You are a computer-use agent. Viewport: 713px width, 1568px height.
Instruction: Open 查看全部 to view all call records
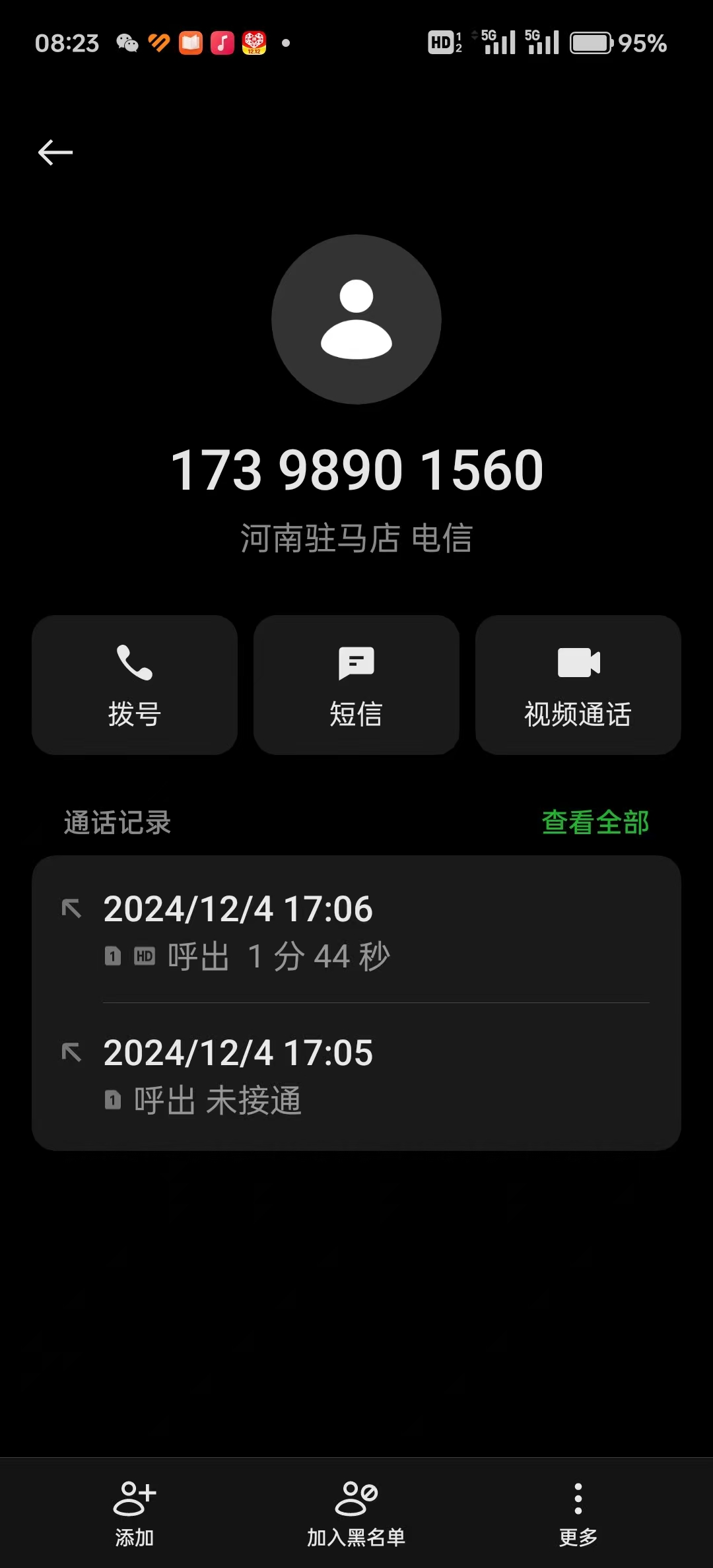coord(595,822)
